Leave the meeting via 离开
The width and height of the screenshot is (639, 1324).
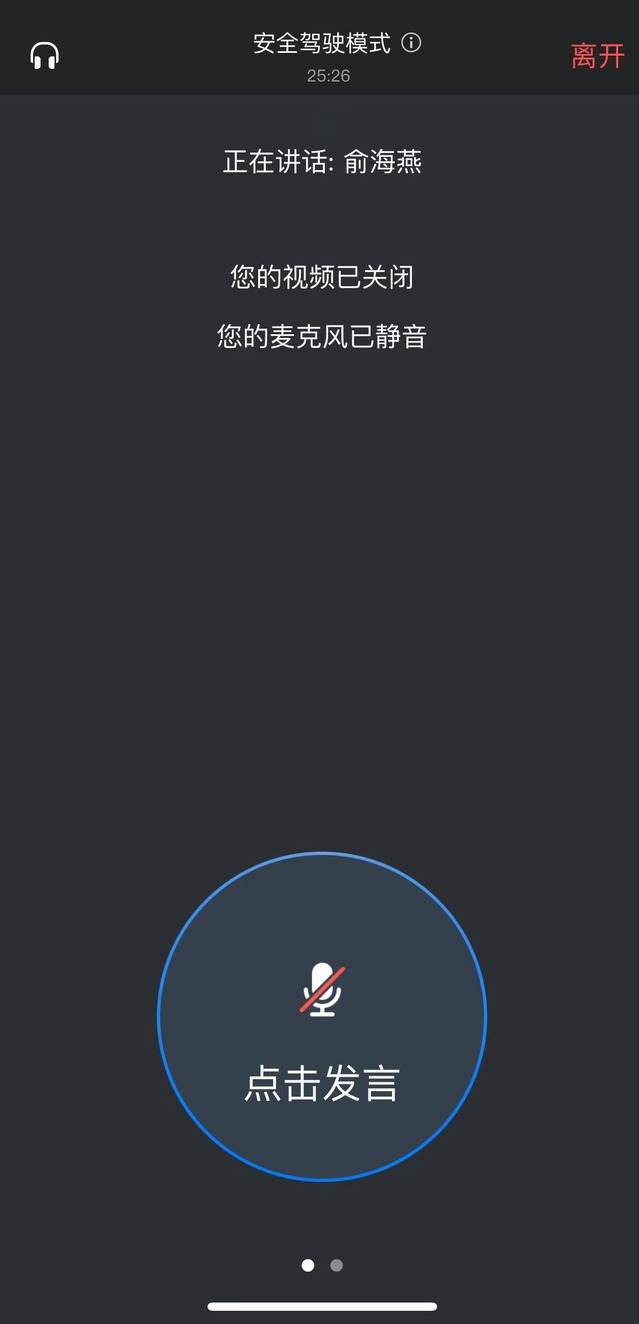(x=597, y=56)
